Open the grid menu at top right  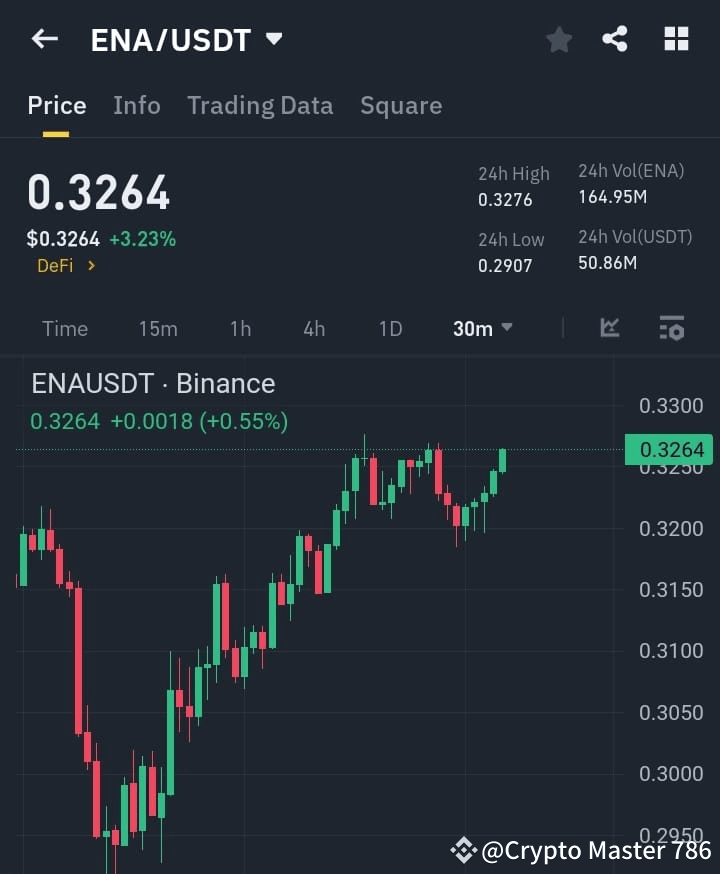click(676, 39)
